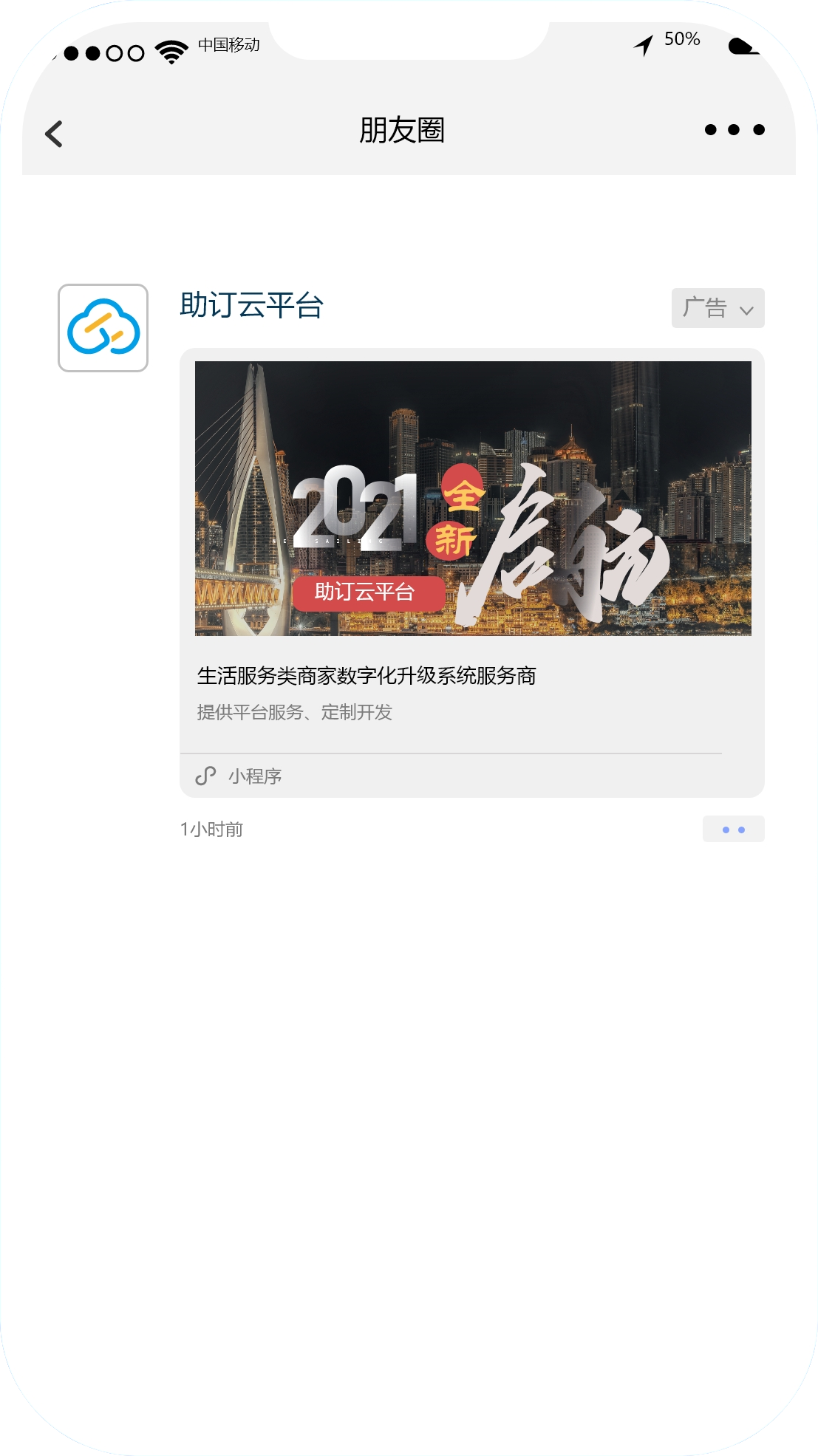Screen dimensions: 818x1456
Task: Open the 小程序 mini program link
Action: point(239,776)
